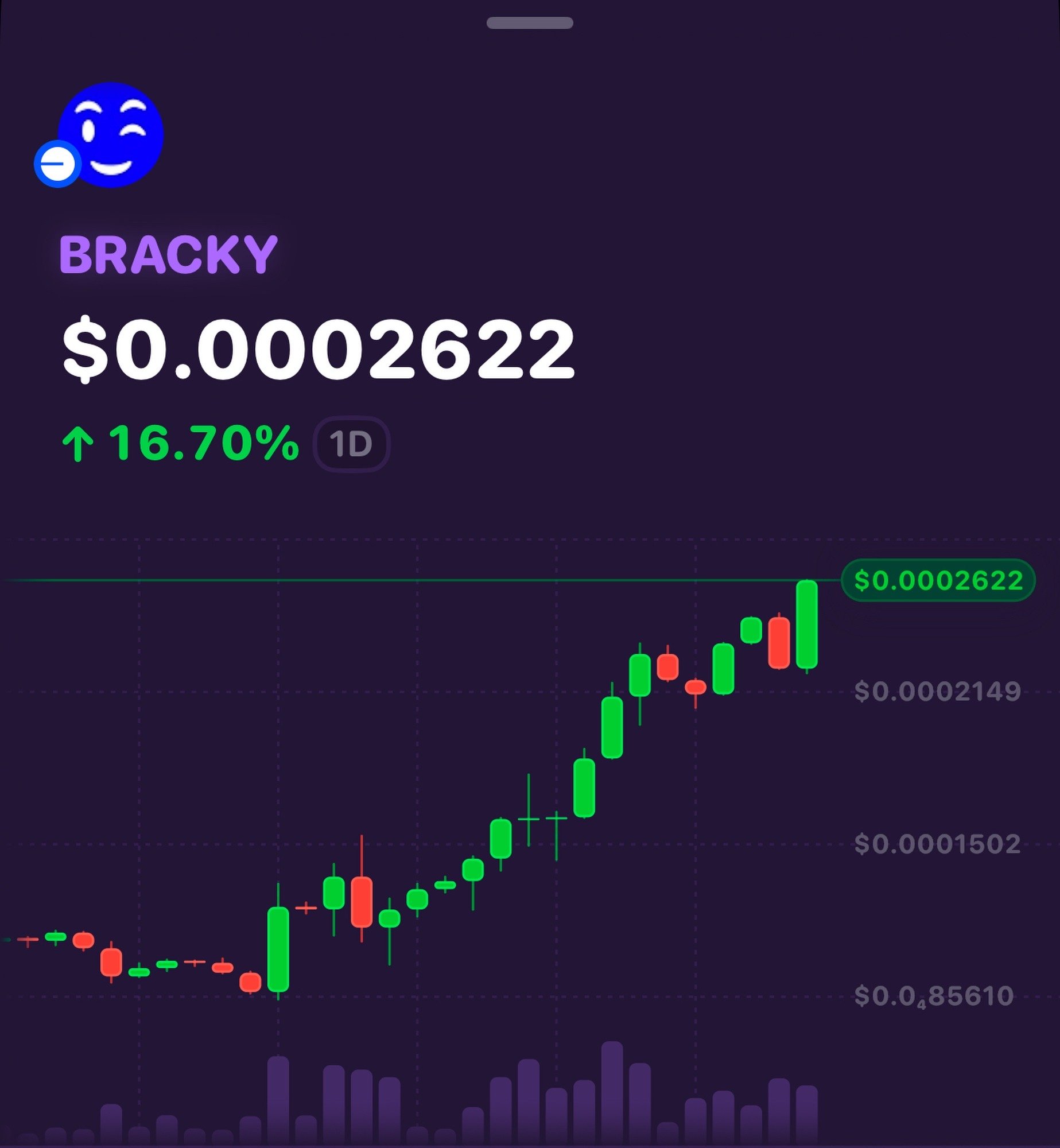Change the 1D timeframe chip

pos(351,444)
